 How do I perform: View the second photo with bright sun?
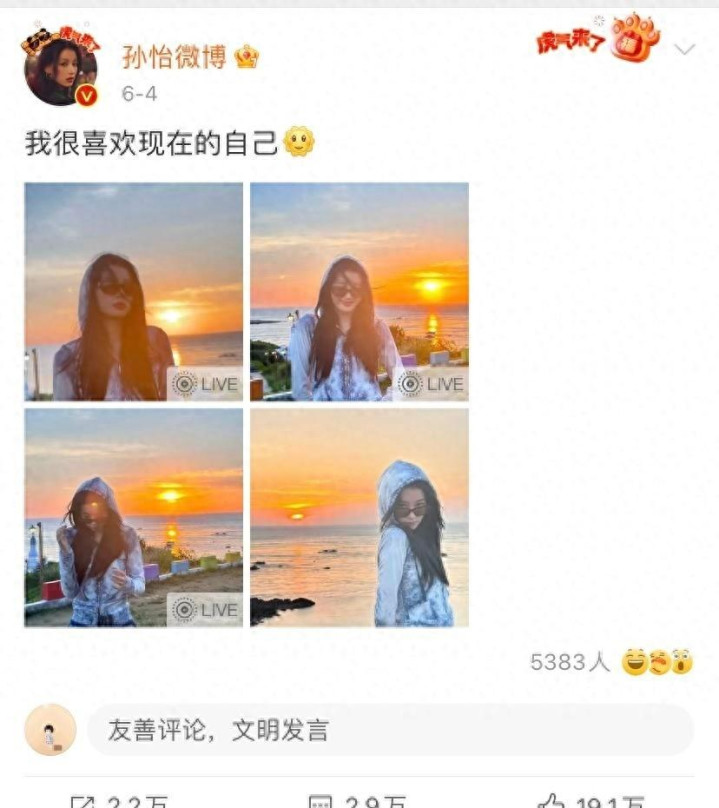click(x=359, y=291)
